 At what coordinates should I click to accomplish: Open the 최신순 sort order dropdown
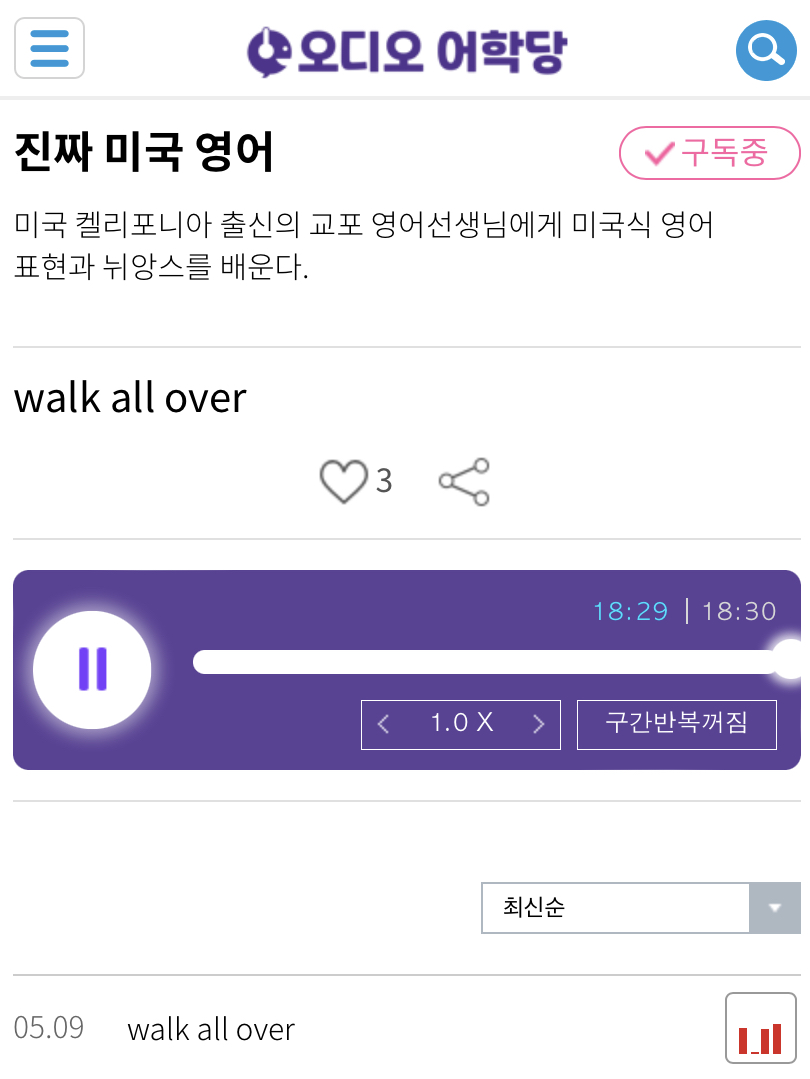[615, 908]
